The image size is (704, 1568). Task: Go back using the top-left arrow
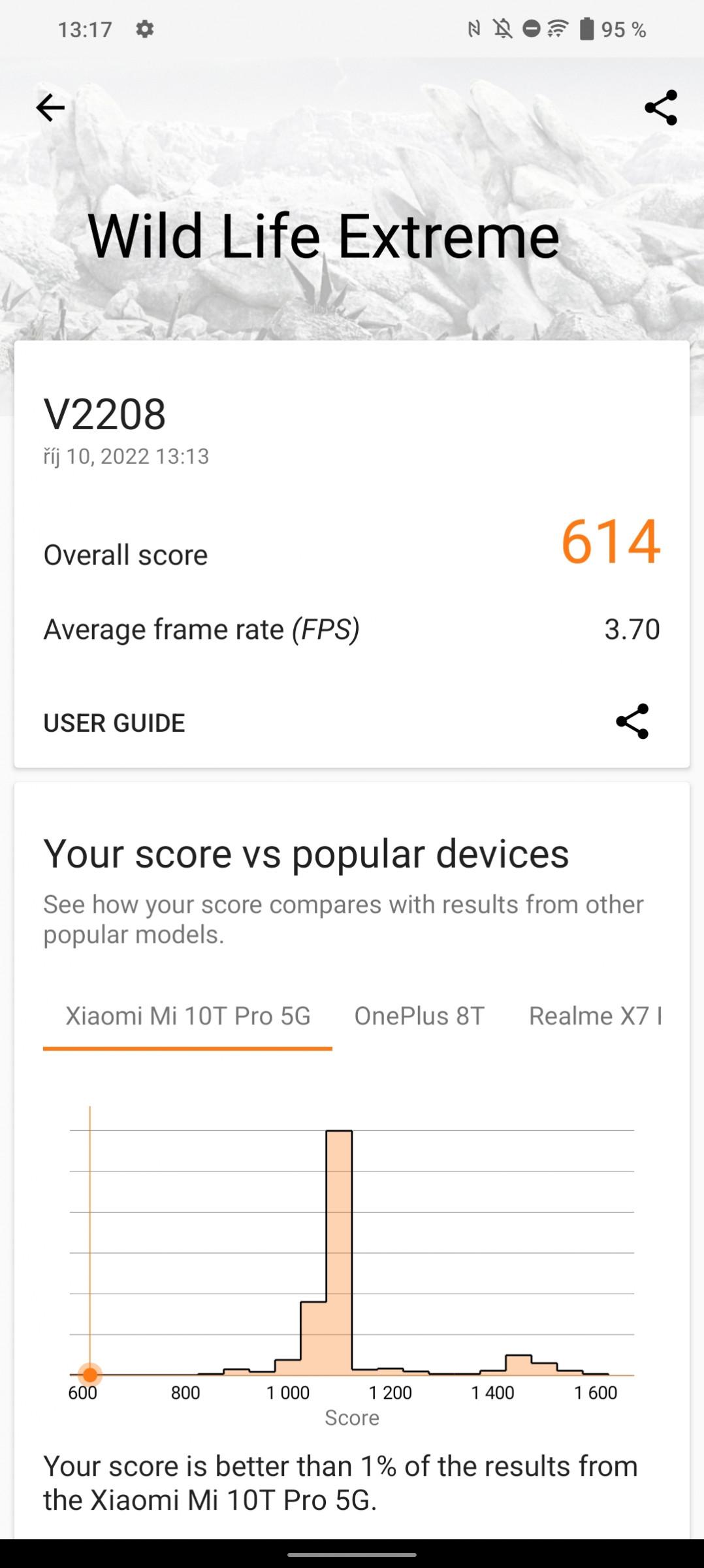click(50, 108)
